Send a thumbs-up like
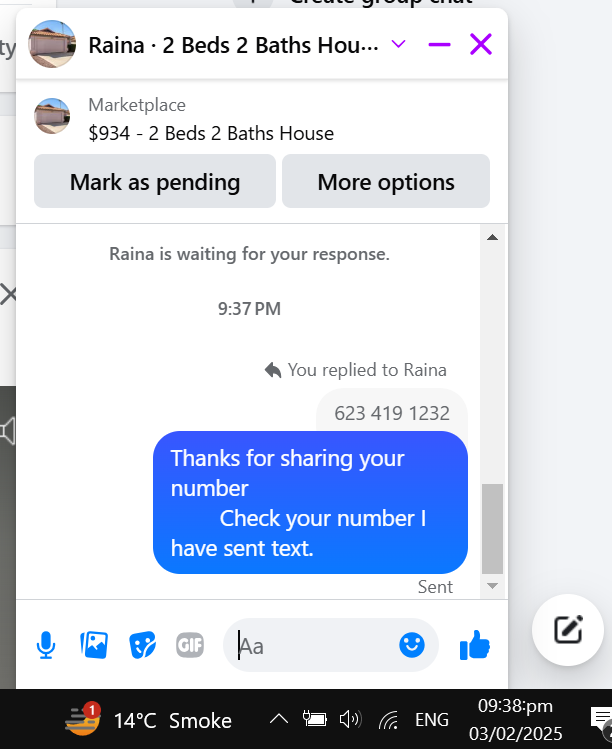This screenshot has height=749, width=612. click(x=475, y=645)
